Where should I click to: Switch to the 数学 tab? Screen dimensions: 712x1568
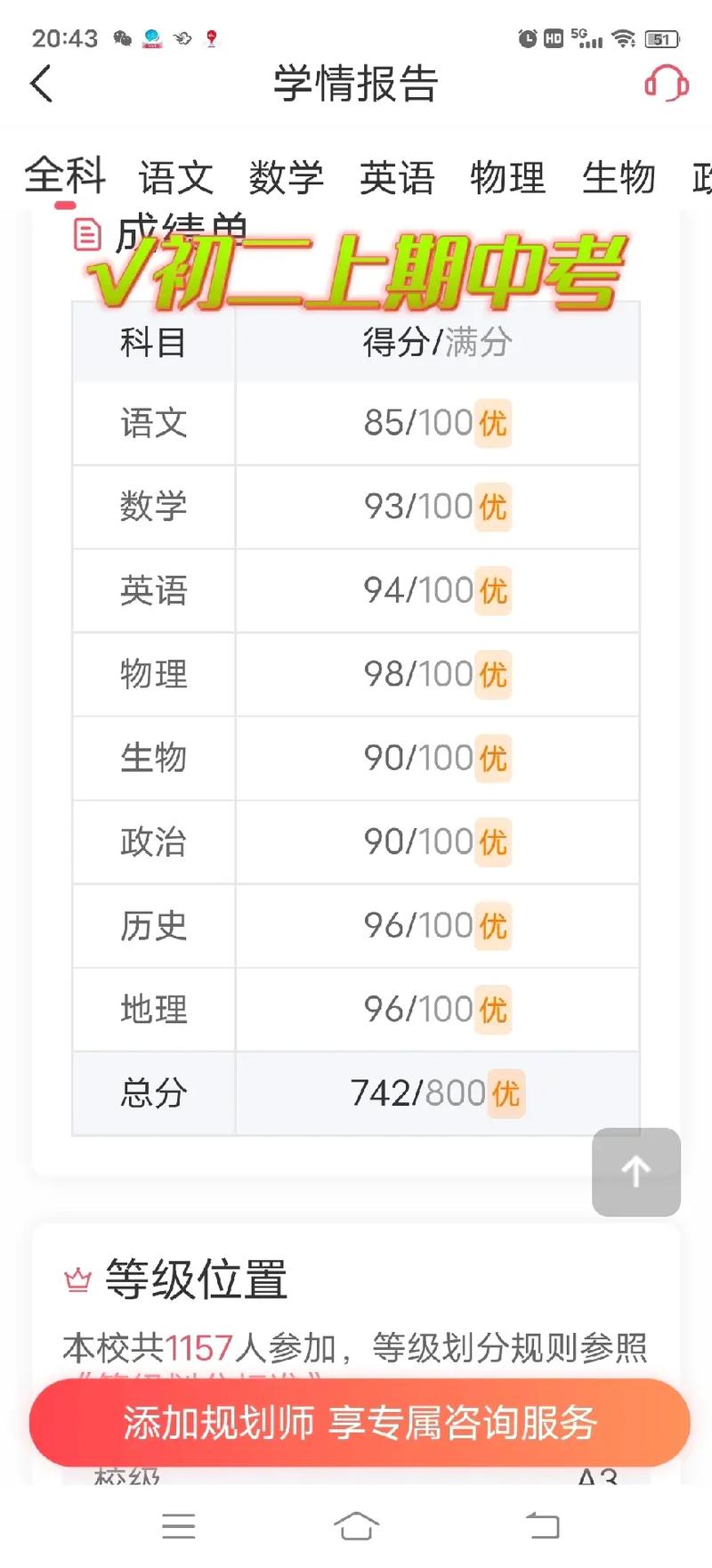[x=287, y=178]
